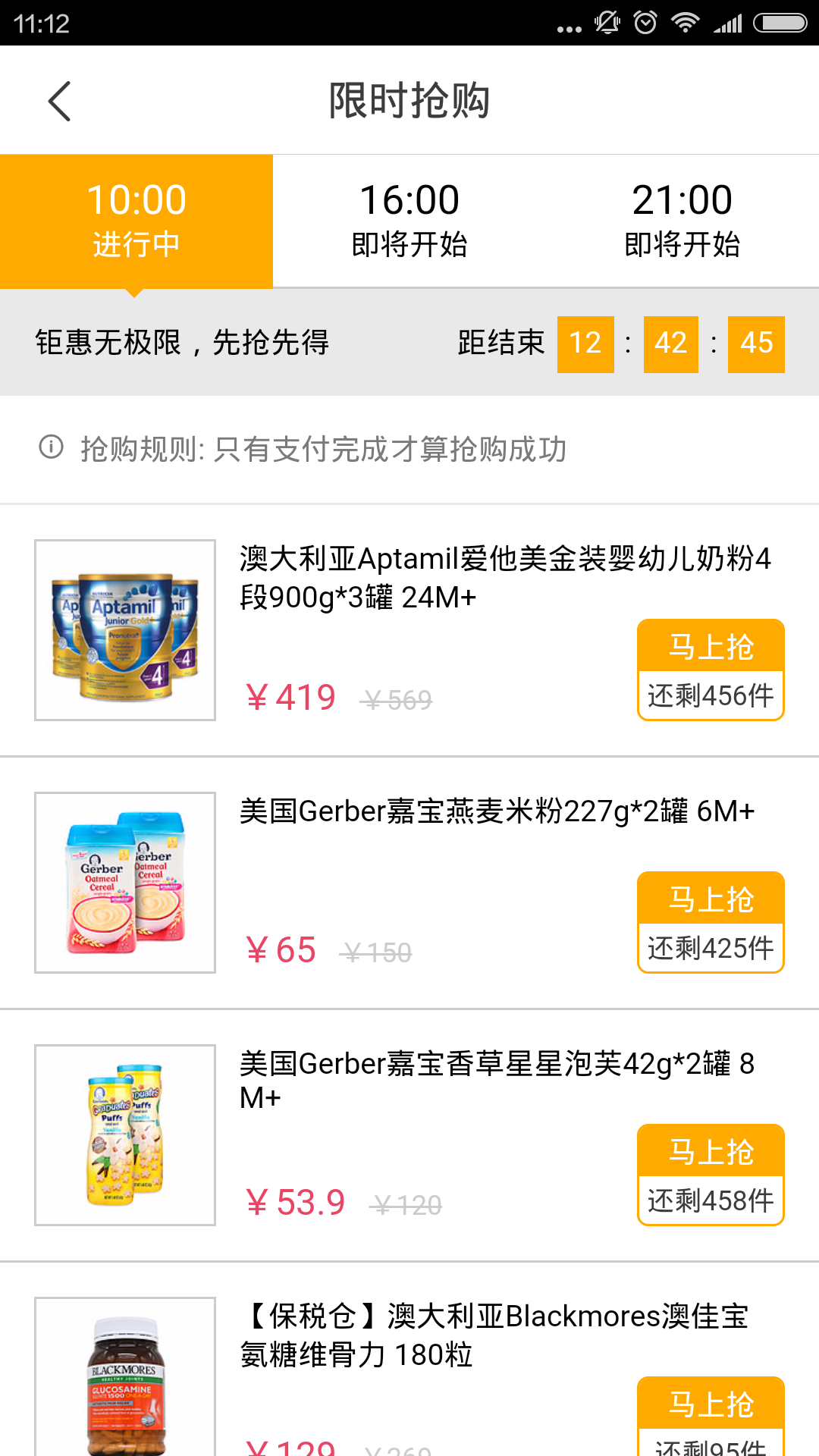Switch to the 16:00 即将开始 session tab
Viewport: 819px width, 1456px height.
[x=409, y=220]
